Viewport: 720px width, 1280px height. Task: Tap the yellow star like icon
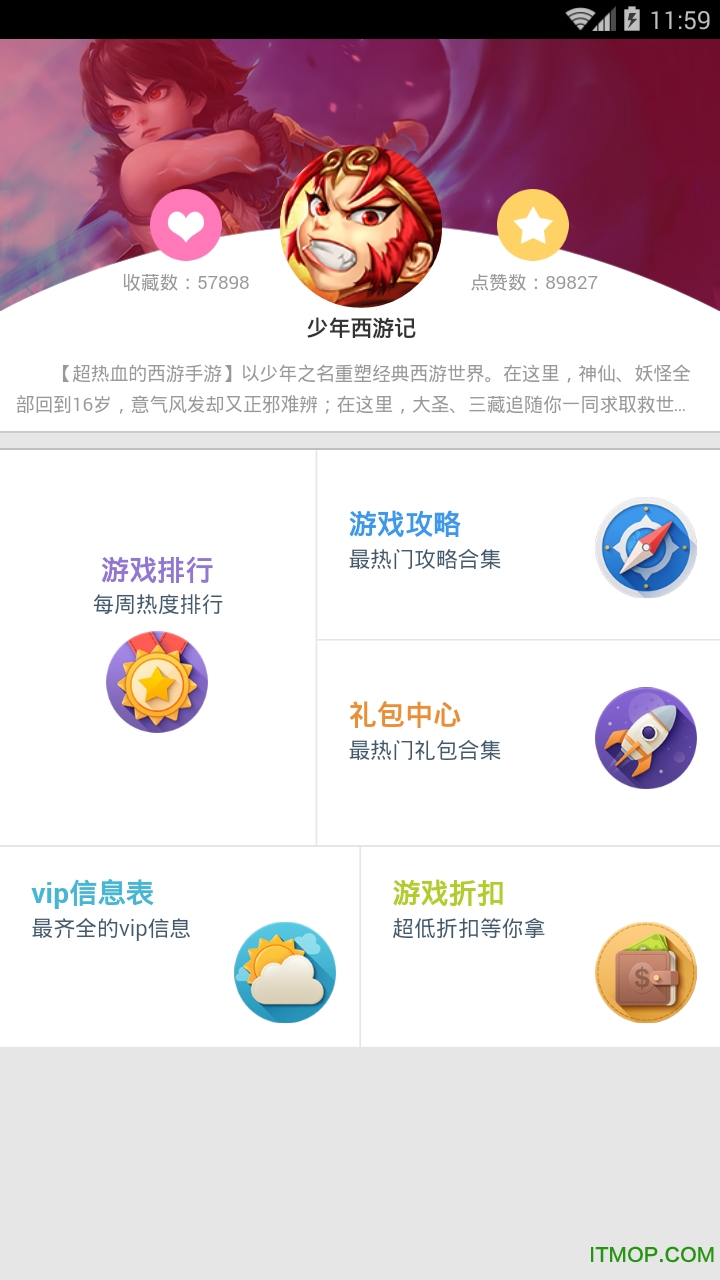pos(533,226)
